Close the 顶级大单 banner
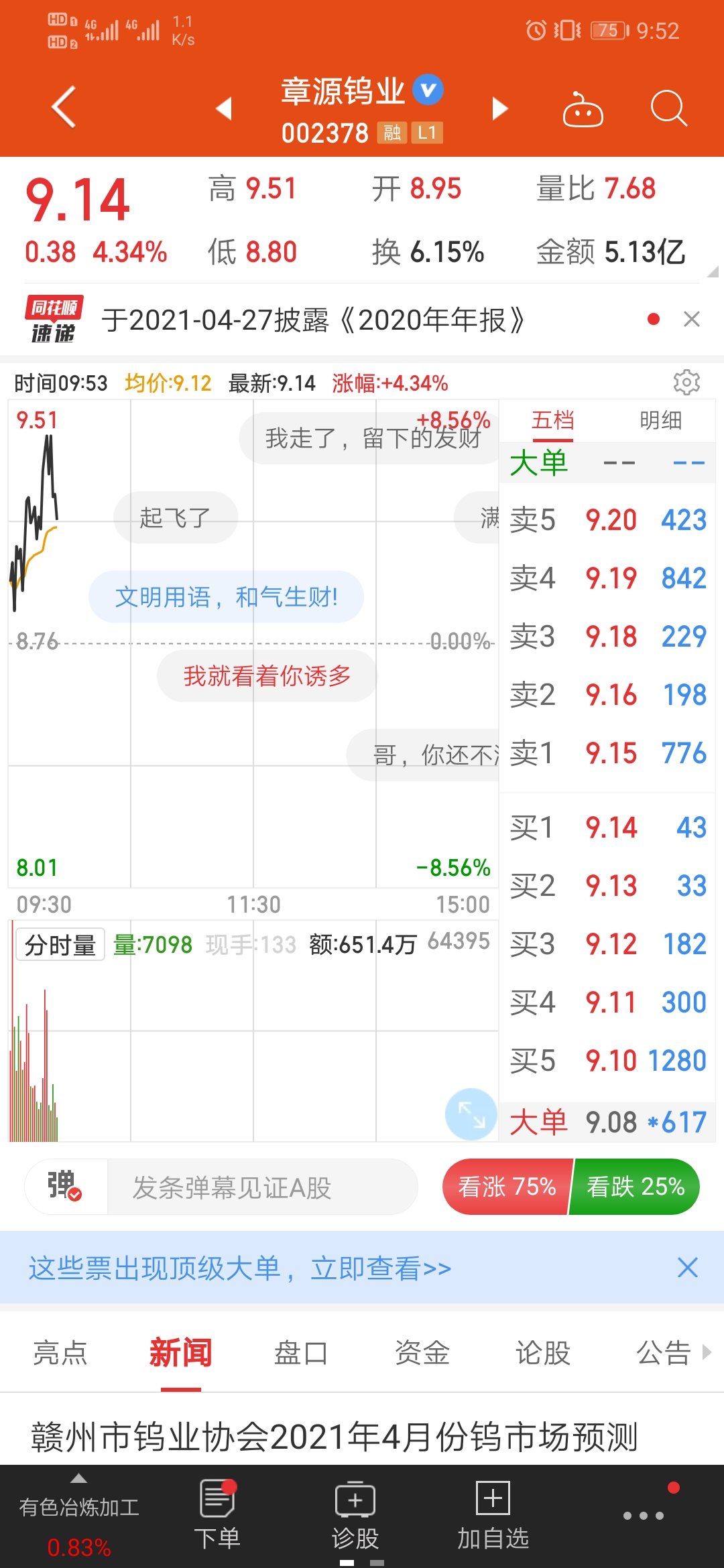This screenshot has height=1568, width=724. tap(687, 1268)
